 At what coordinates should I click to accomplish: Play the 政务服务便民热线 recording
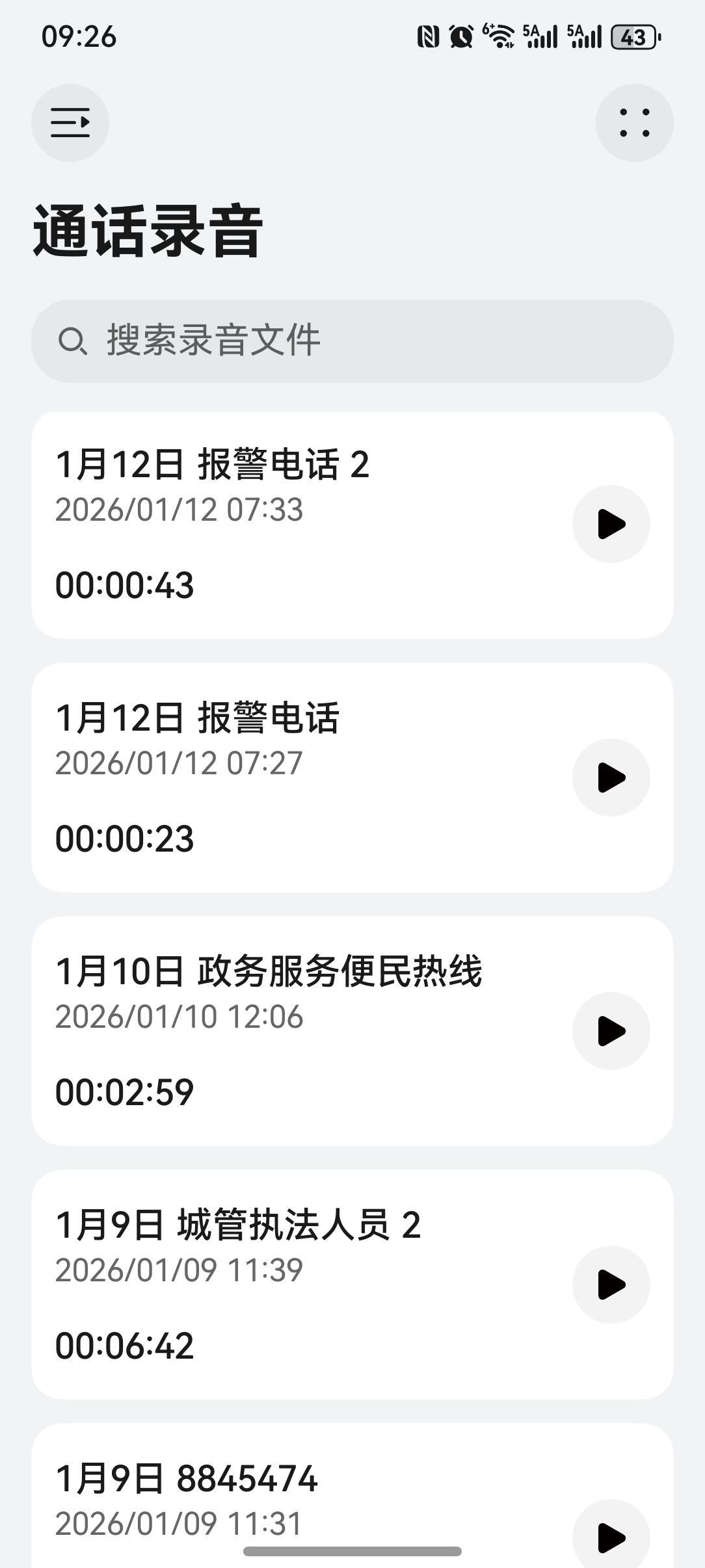pos(611,1031)
